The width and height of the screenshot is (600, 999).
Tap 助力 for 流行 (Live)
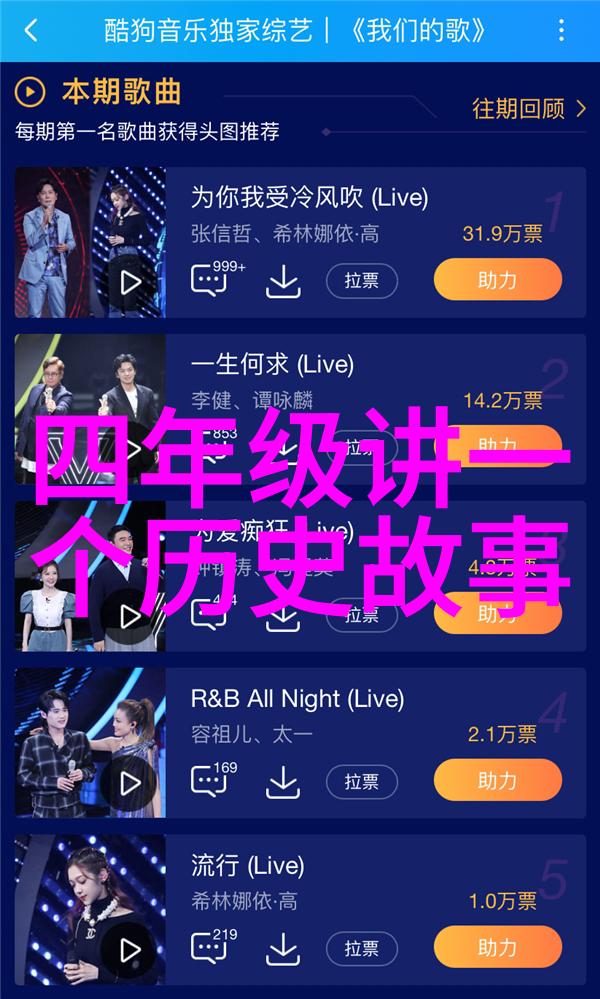pos(497,947)
